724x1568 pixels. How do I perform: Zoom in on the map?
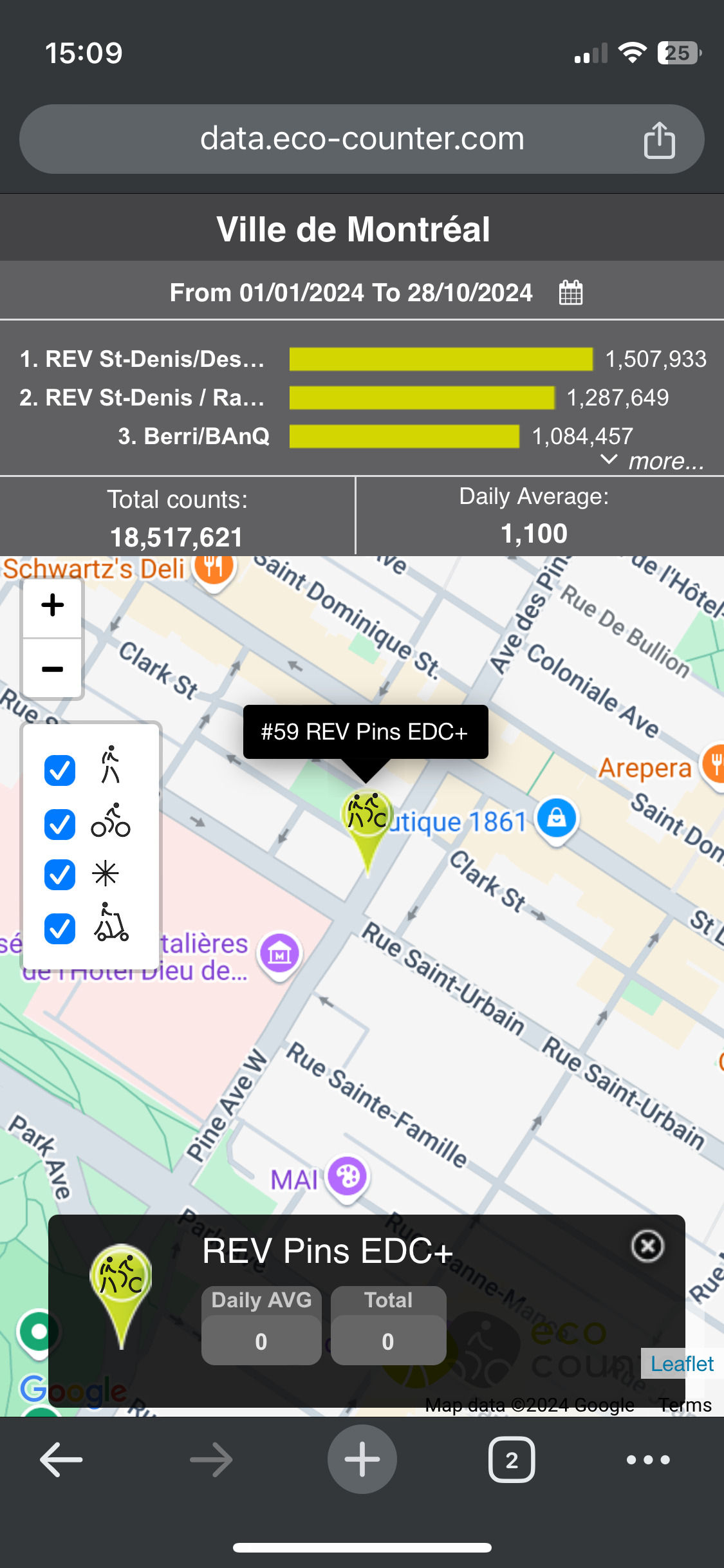coord(53,605)
